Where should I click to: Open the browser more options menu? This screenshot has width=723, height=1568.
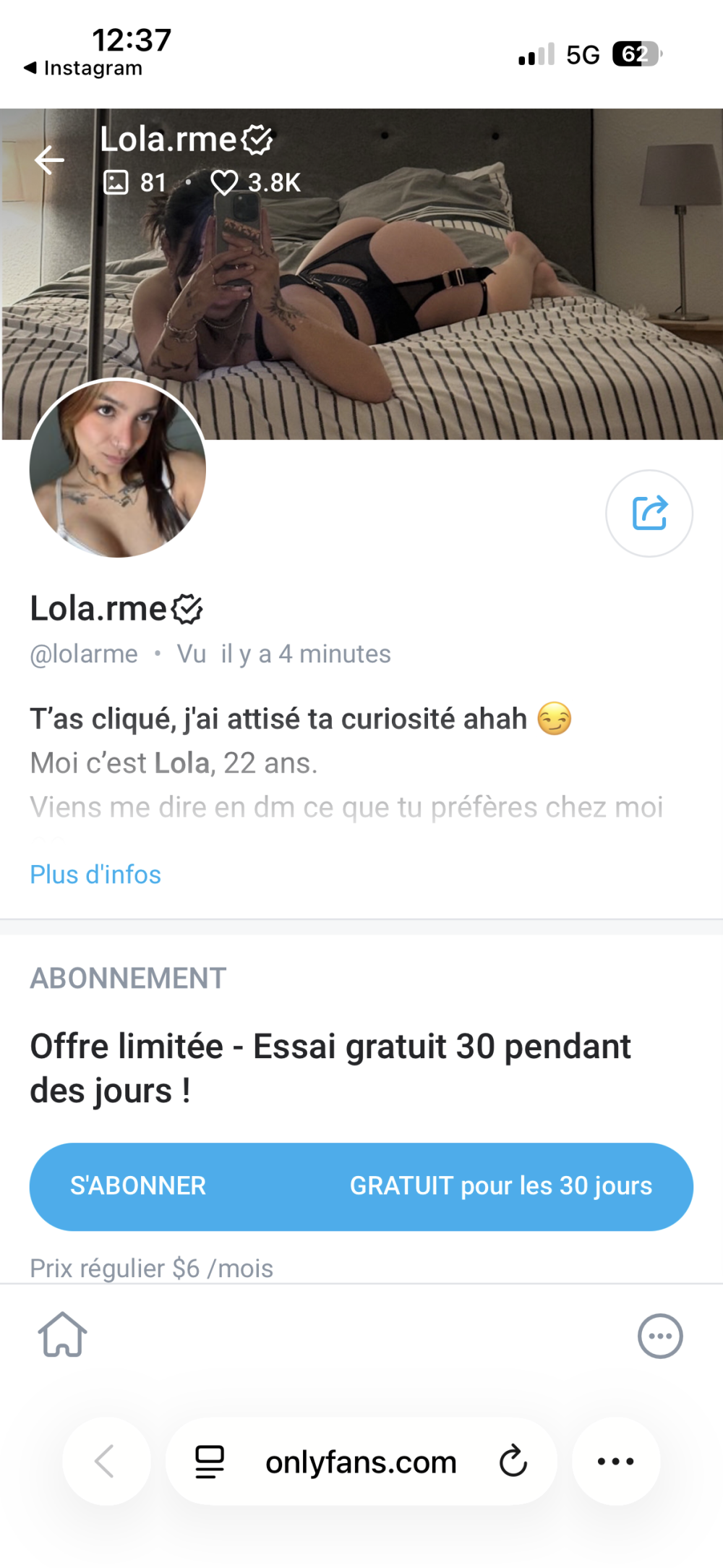[x=616, y=1461]
